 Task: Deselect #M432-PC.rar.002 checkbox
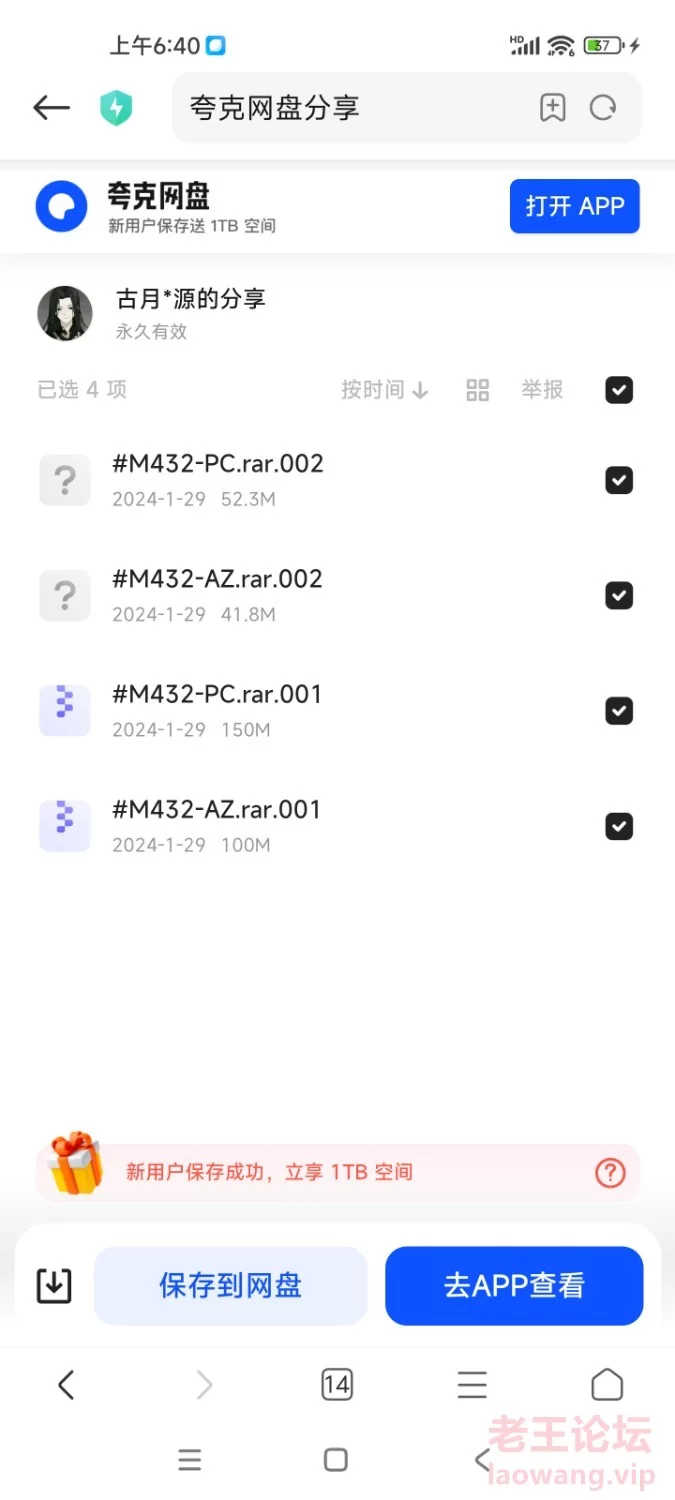tap(619, 480)
